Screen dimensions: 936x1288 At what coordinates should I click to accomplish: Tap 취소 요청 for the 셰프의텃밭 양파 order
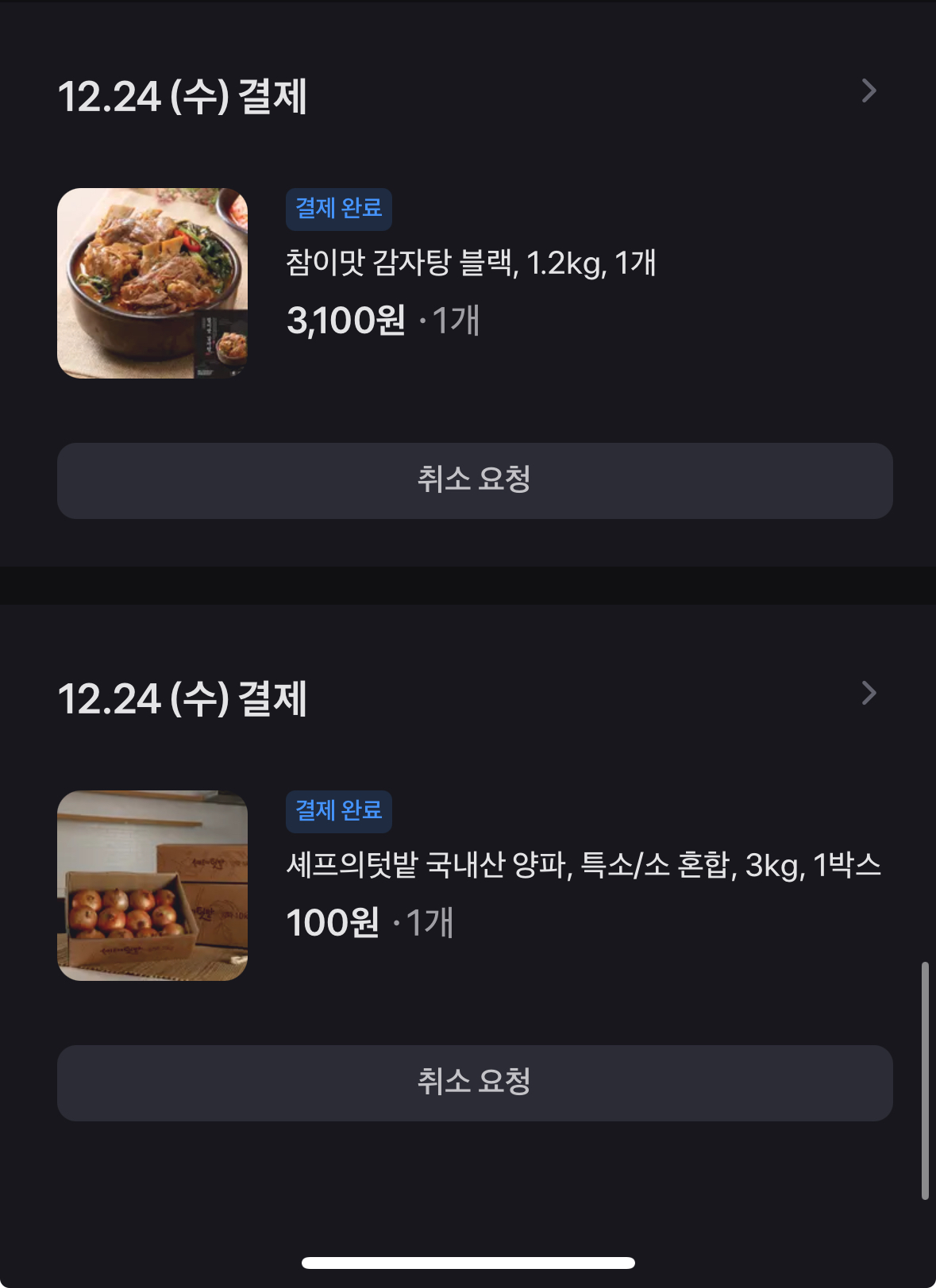(x=475, y=1083)
